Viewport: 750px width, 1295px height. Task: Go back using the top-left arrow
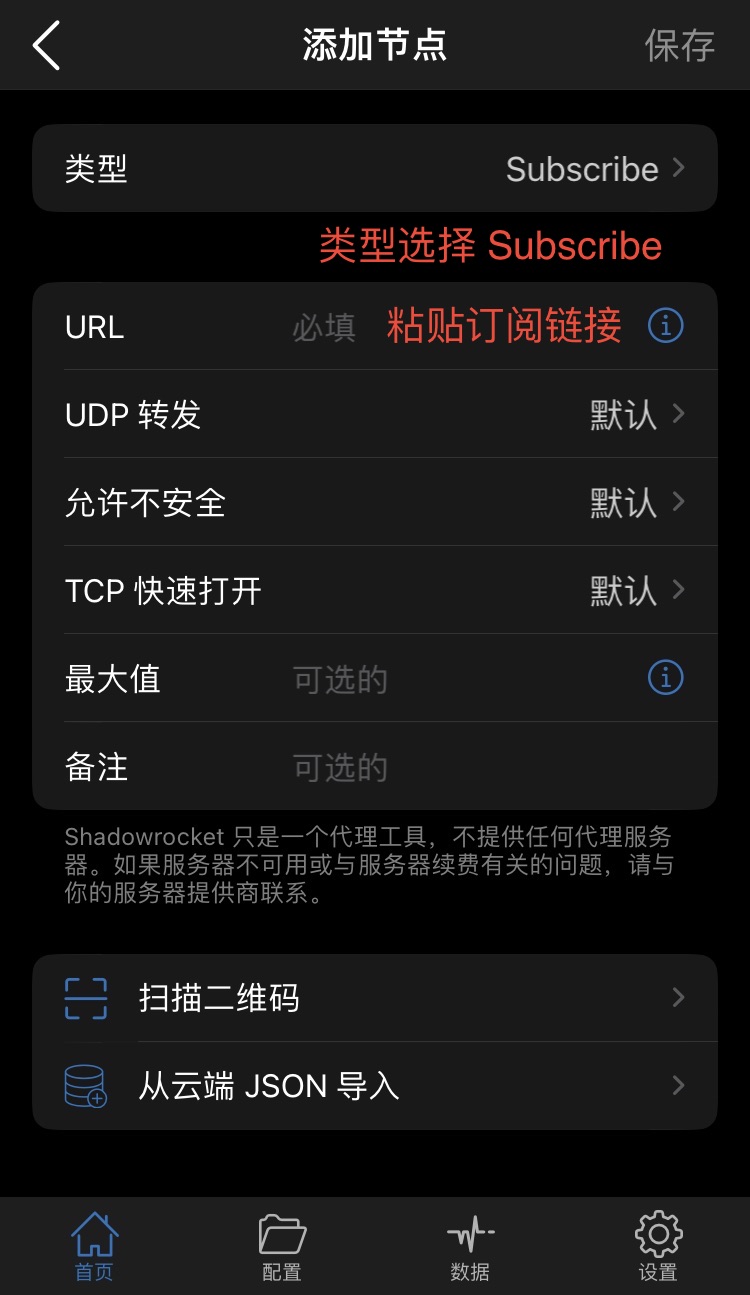[47, 46]
